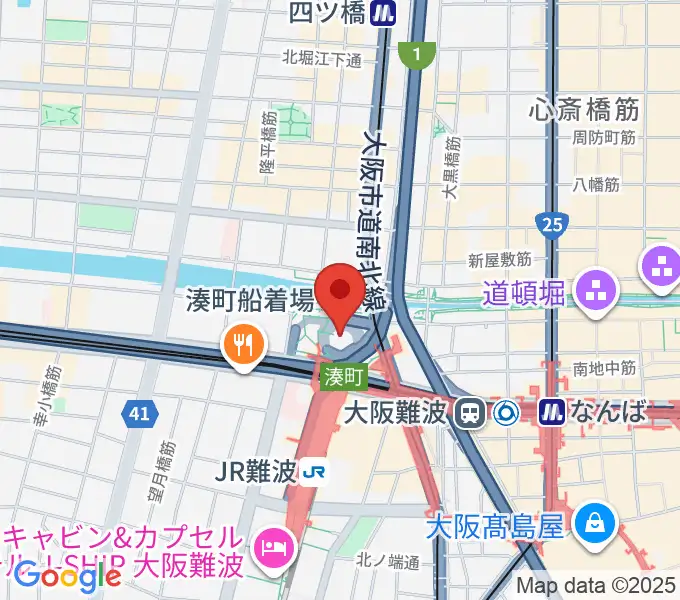Tap the JR難波 station icon
680x600 pixels.
(x=315, y=471)
